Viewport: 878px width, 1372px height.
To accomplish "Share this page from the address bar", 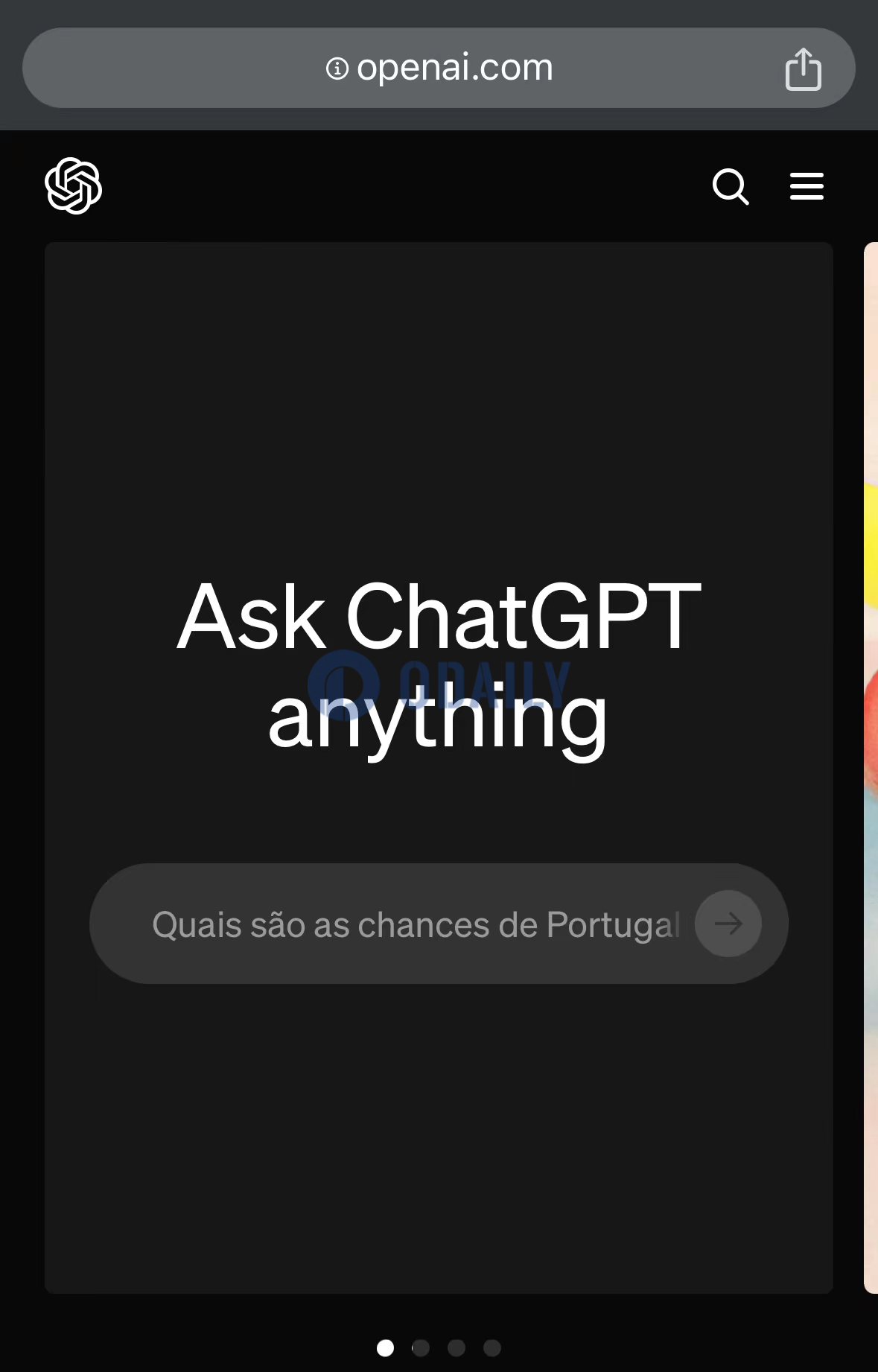I will click(803, 69).
